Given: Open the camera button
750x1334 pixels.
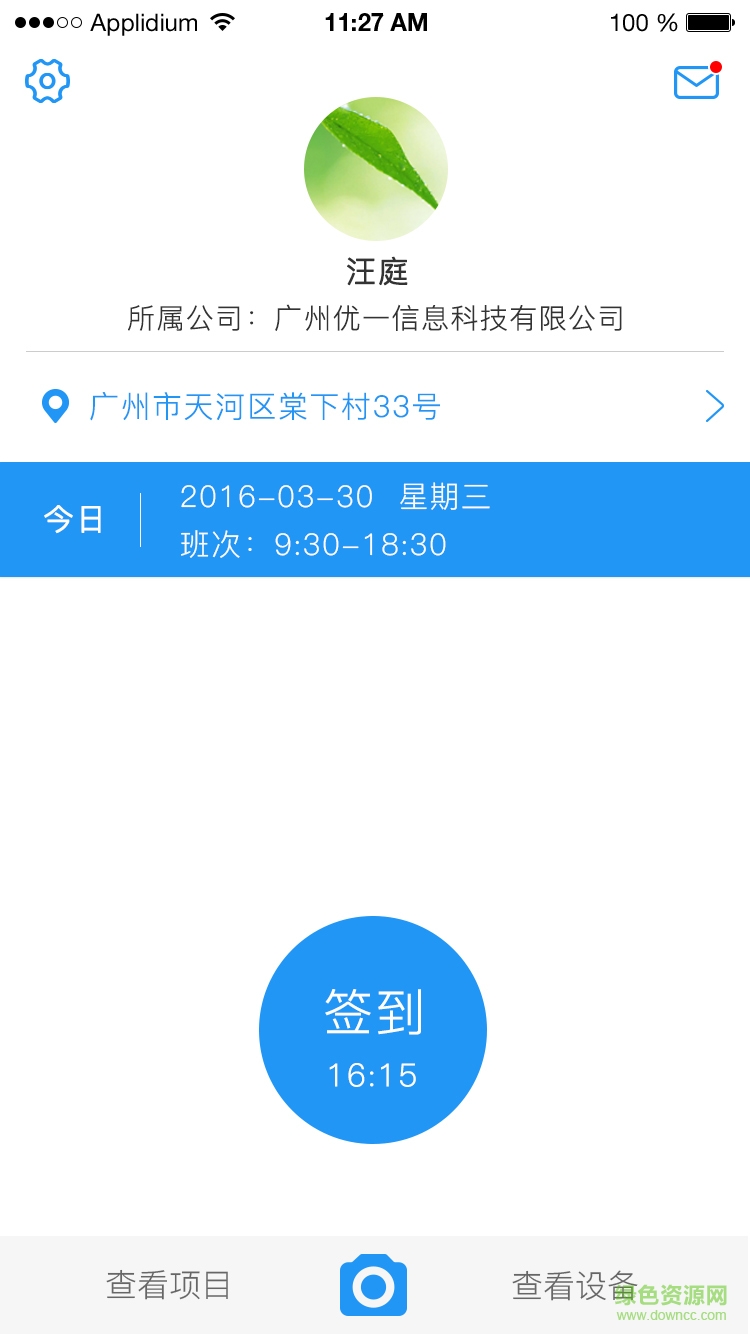Looking at the screenshot, I should (x=373, y=1285).
